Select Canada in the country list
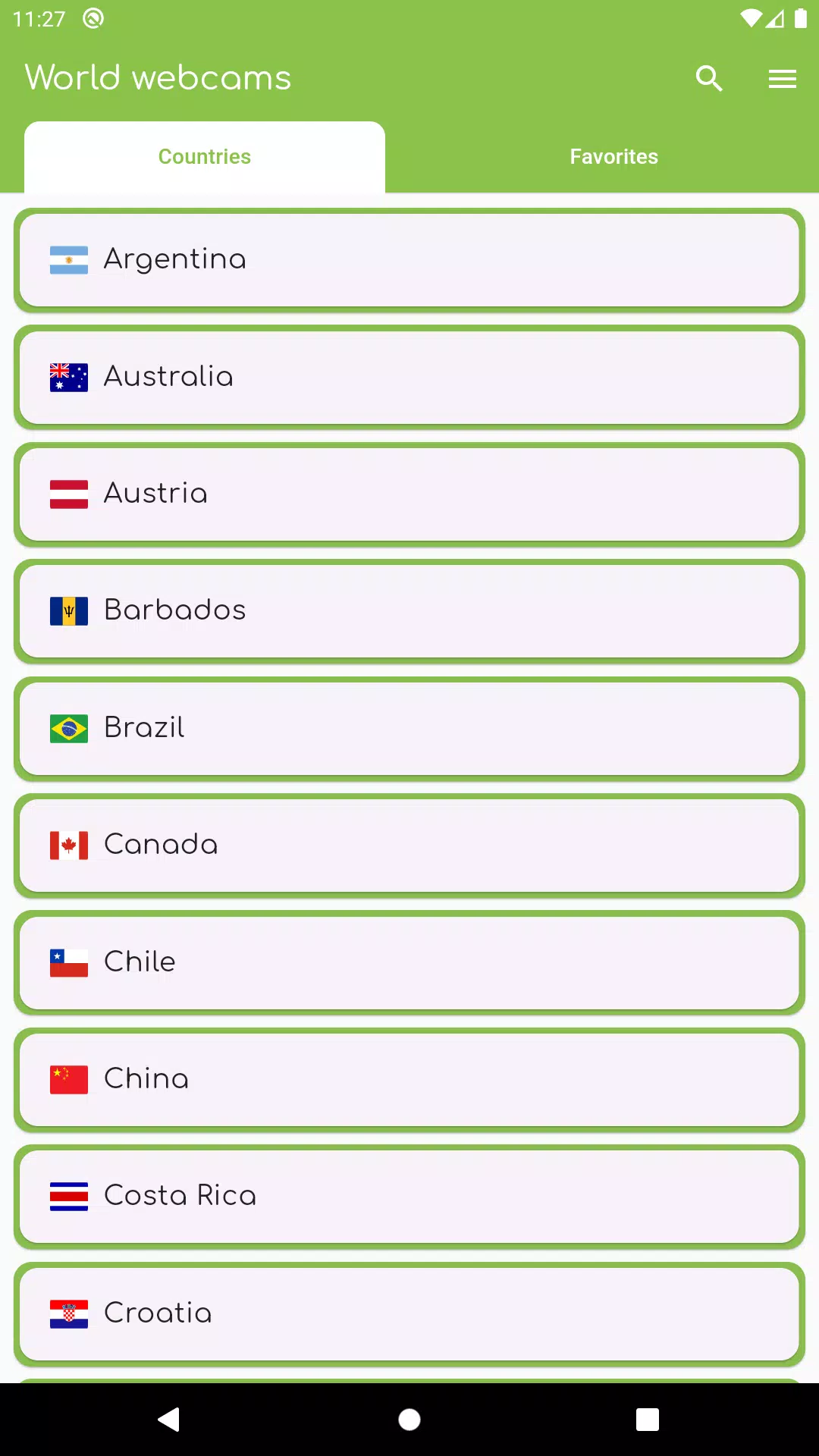Viewport: 819px width, 1456px height. (409, 846)
